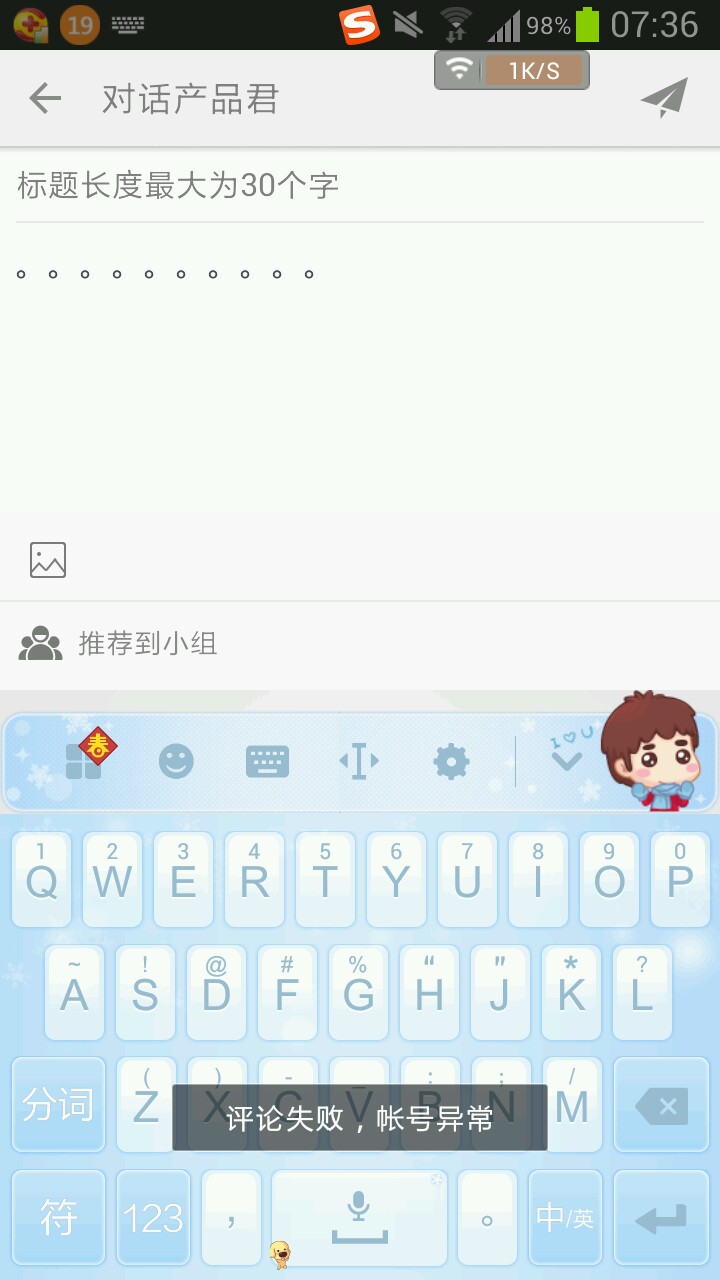The height and width of the screenshot is (1280, 720).
Task: Focus the title field with 30-character hint
Action: [x=360, y=185]
